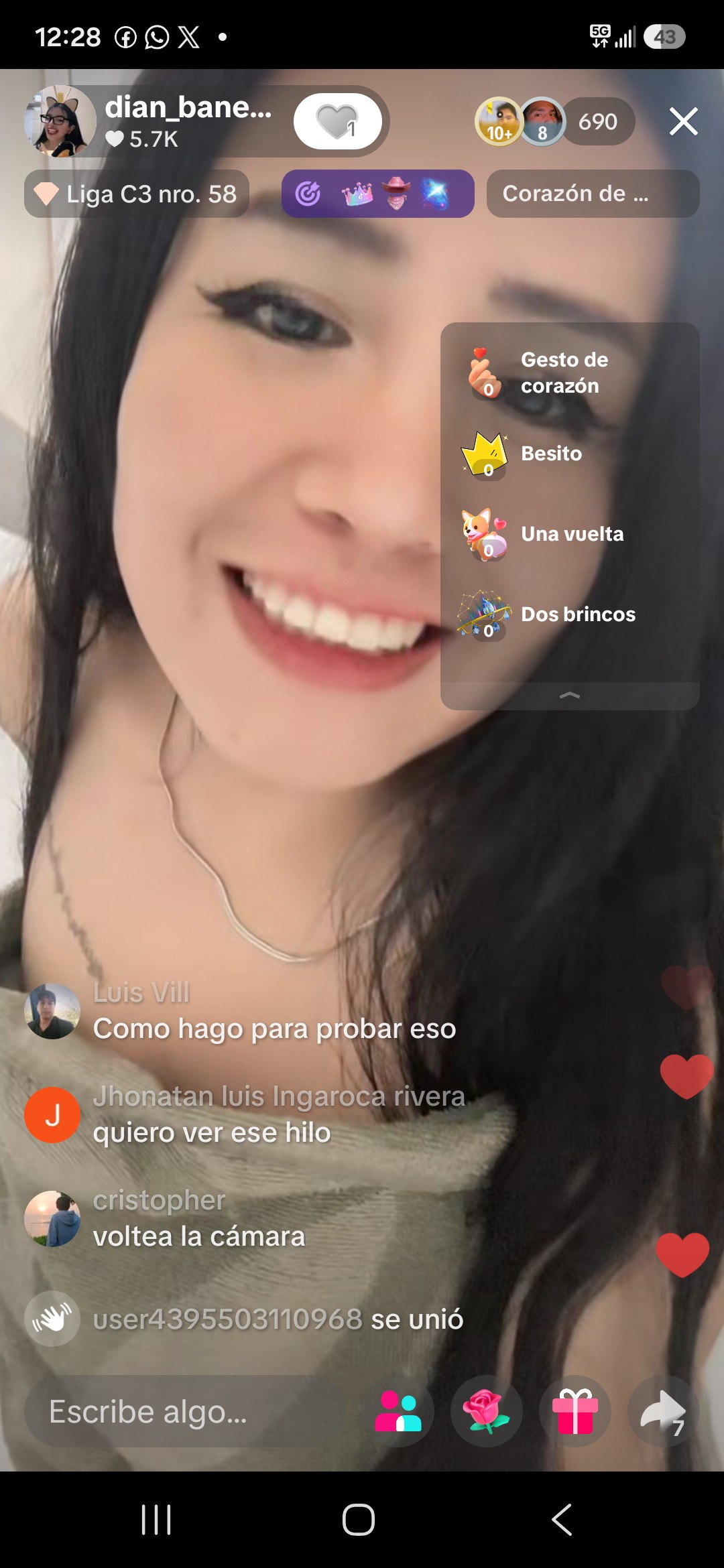Open the Liga C3 nro. 58 ranking chip
Screen dimensions: 724x1568
tap(137, 194)
